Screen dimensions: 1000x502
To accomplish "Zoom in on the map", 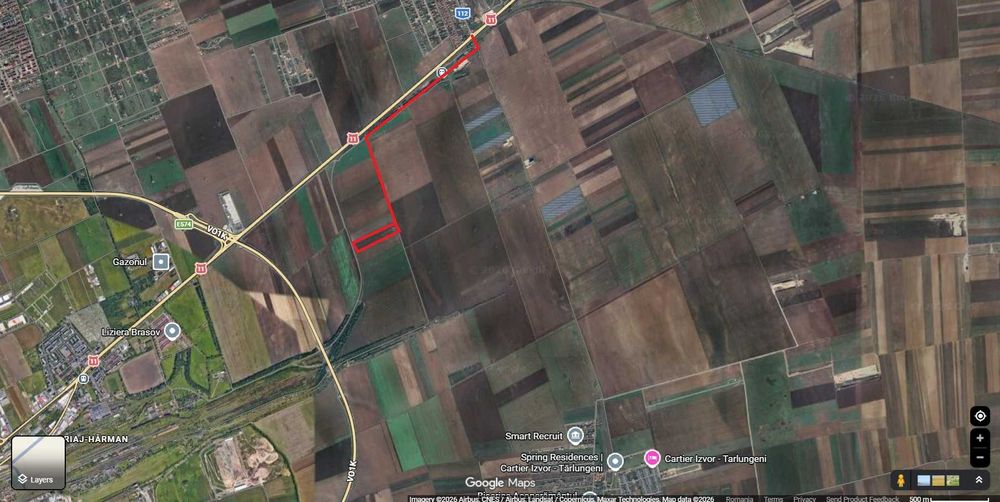I will click(x=980, y=438).
